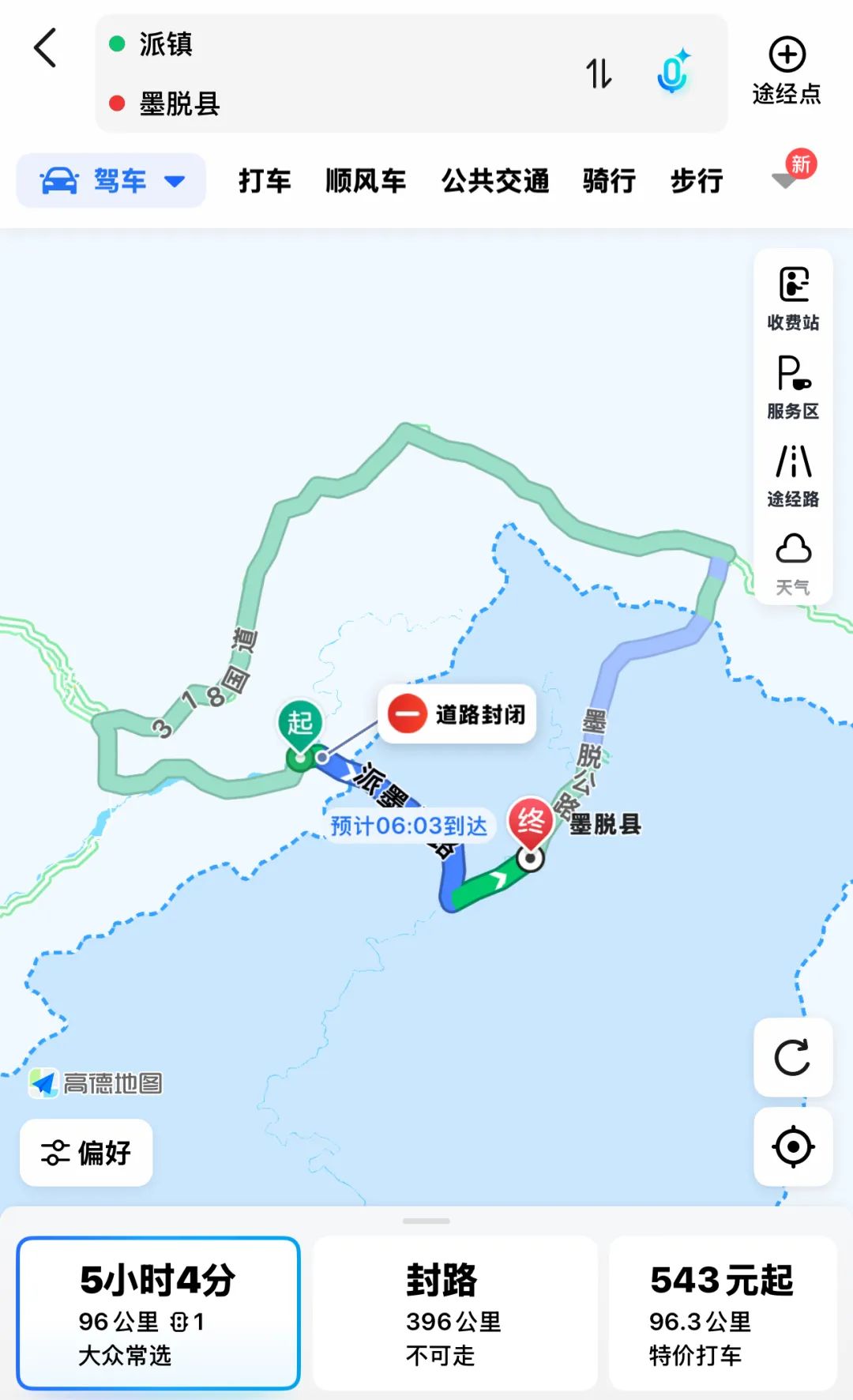Viewport: 853px width, 1400px height.
Task: Activate the voice assistant microphone
Action: click(673, 73)
